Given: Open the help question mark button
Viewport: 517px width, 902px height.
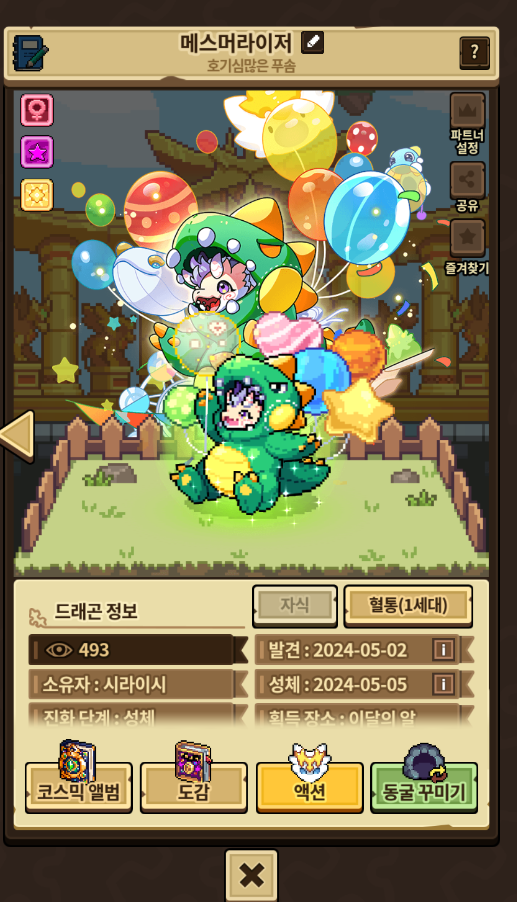Looking at the screenshot, I should tap(474, 53).
